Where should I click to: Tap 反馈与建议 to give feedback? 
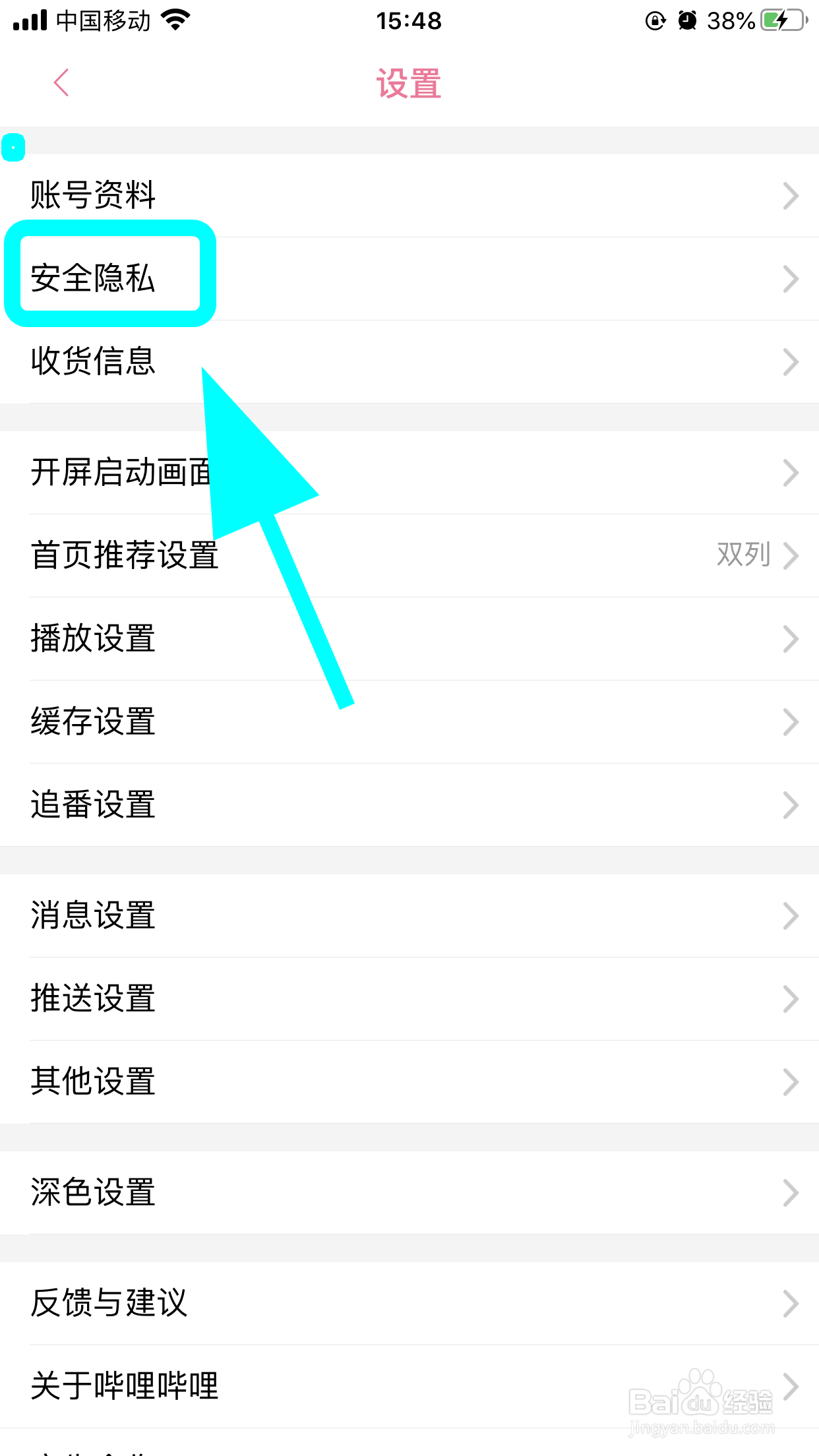pyautogui.click(x=109, y=1302)
